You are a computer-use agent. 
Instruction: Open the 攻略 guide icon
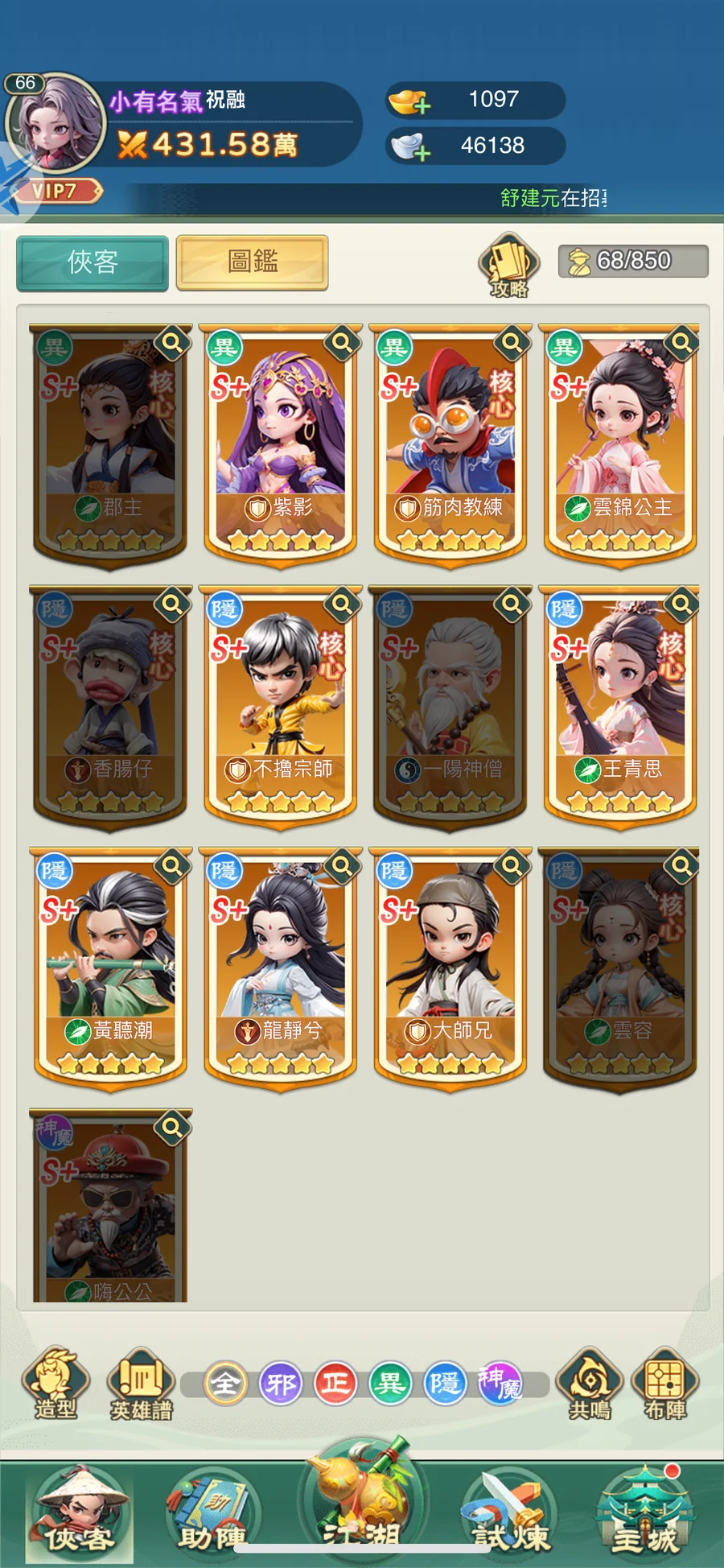pos(509,263)
